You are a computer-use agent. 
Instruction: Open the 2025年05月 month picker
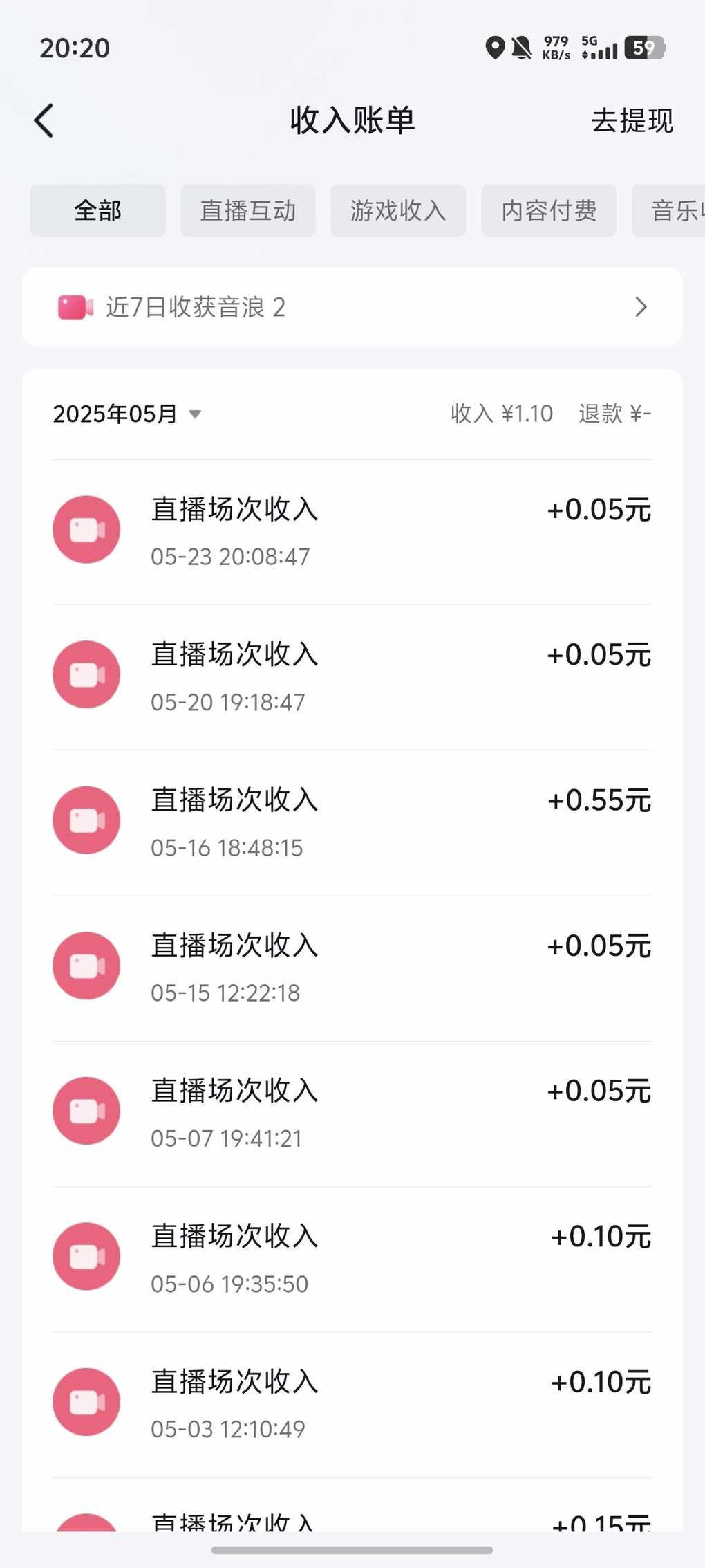[127, 414]
